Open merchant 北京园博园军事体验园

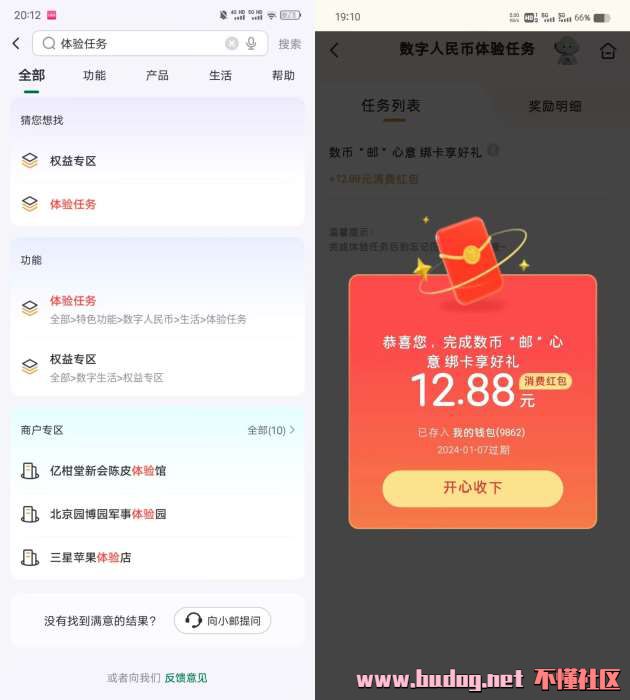108,514
